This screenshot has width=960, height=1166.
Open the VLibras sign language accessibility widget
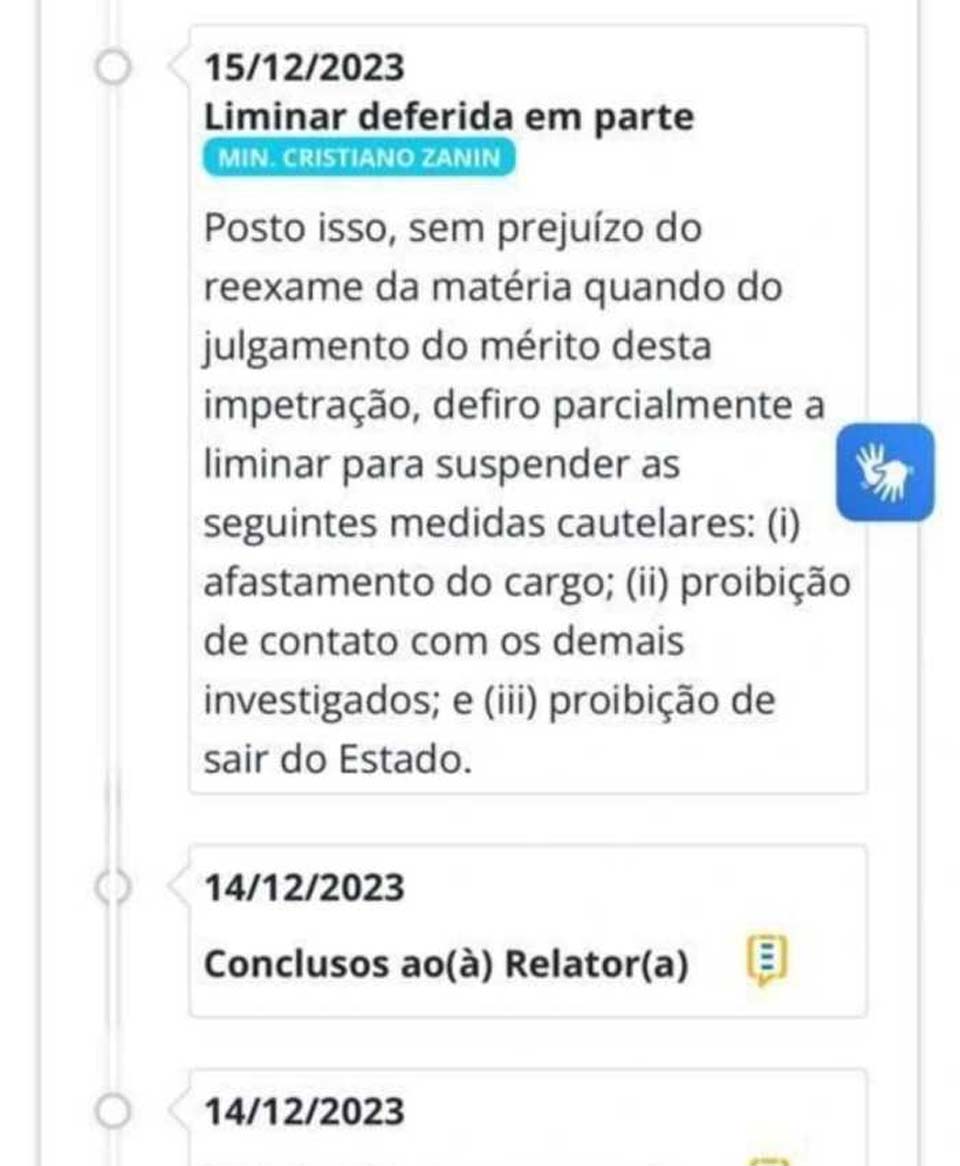tap(885, 472)
